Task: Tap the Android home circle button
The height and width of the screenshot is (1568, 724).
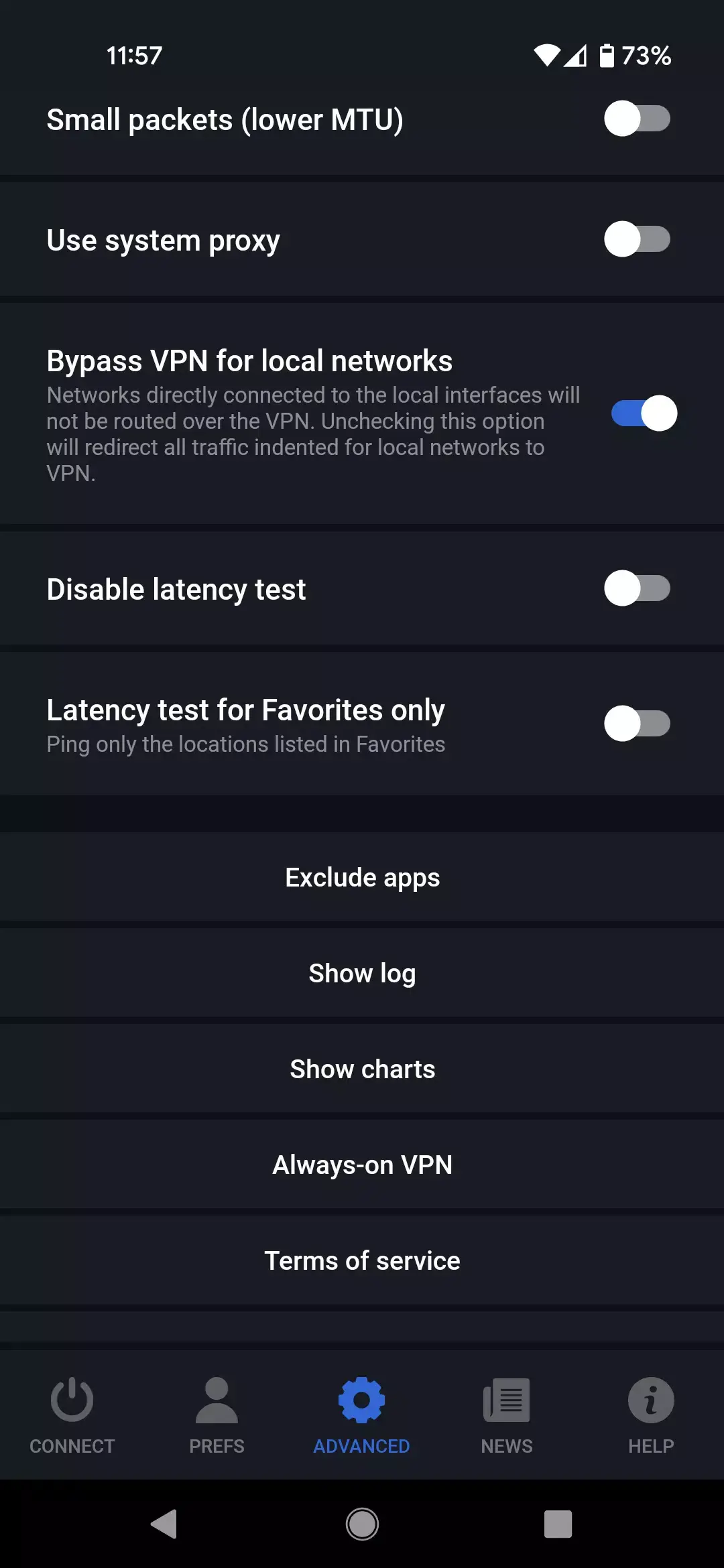Action: pos(362,1522)
